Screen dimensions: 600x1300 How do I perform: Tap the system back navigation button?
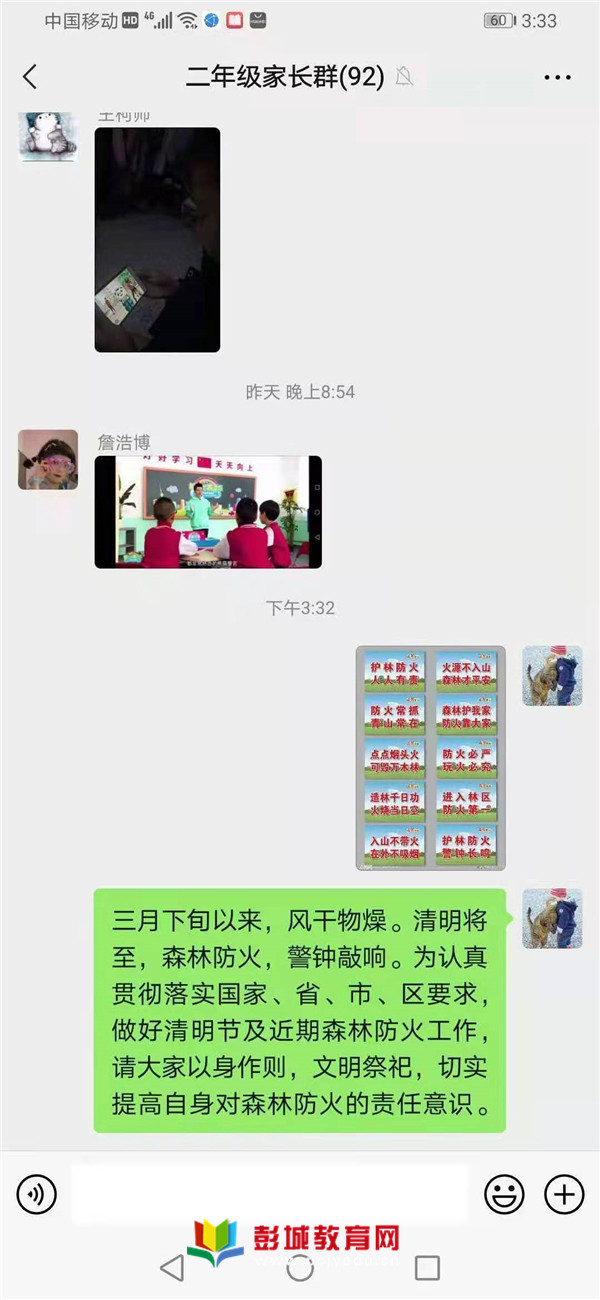(x=172, y=1268)
